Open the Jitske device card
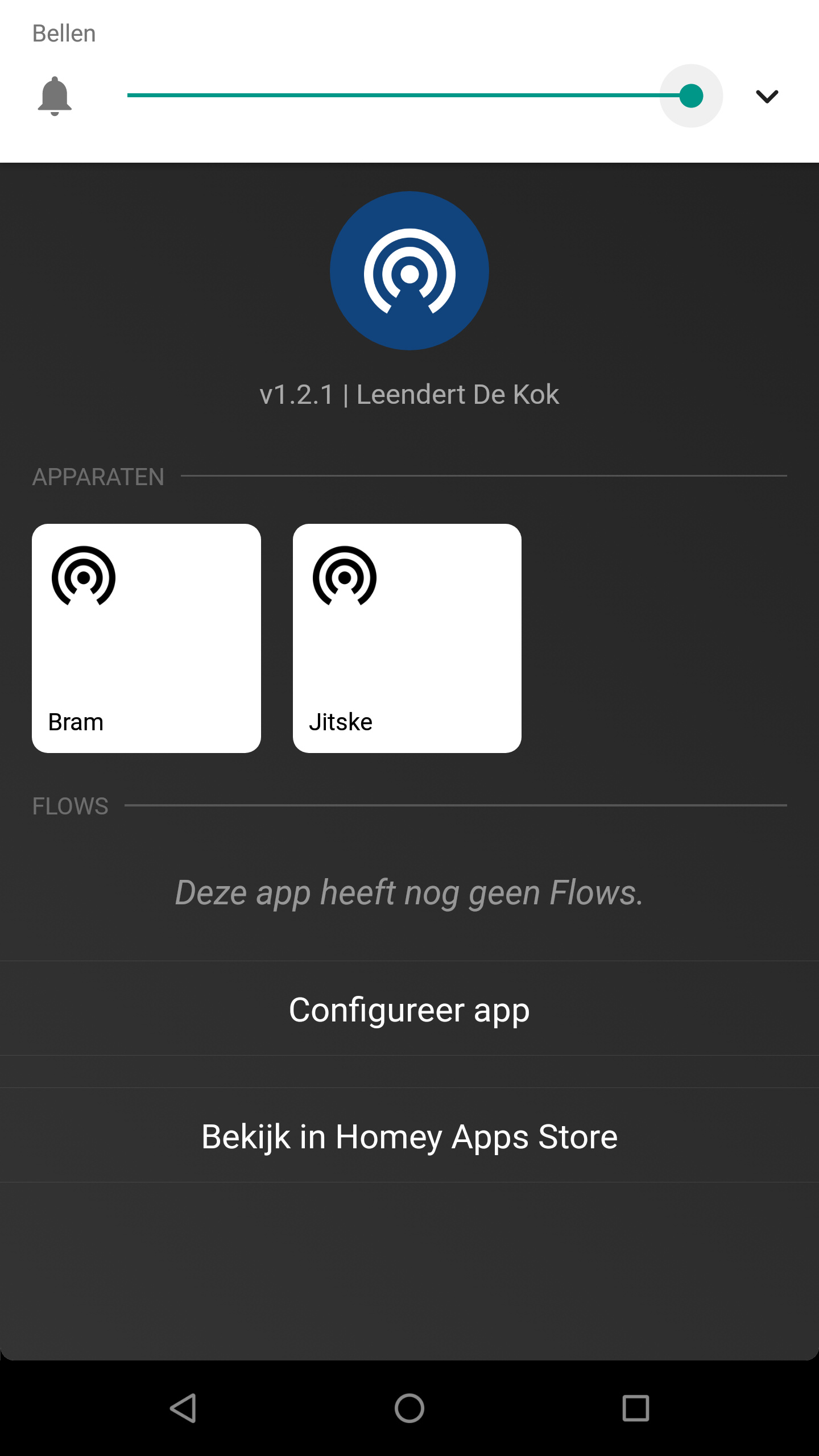The width and height of the screenshot is (819, 1456). (407, 638)
